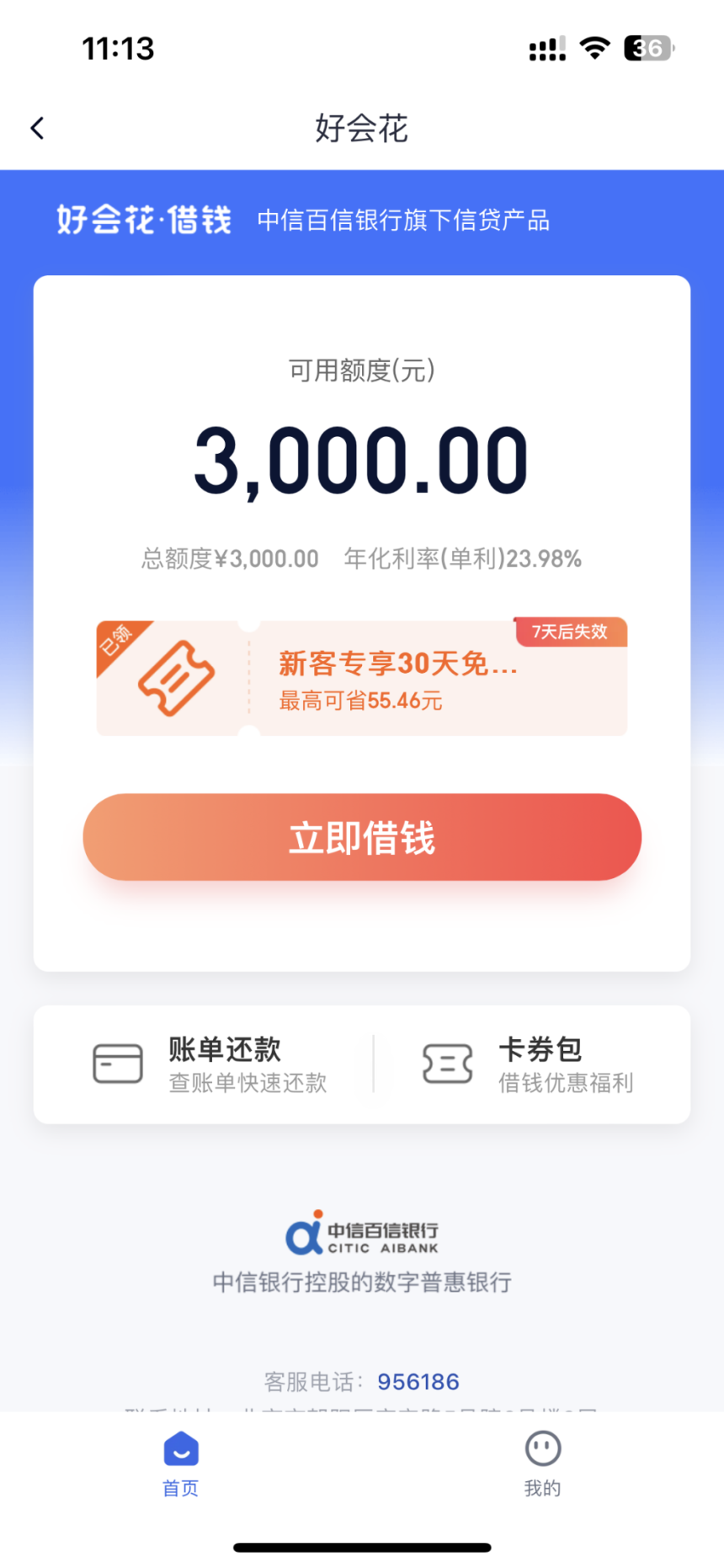Go back using the top-left arrow

(x=37, y=129)
